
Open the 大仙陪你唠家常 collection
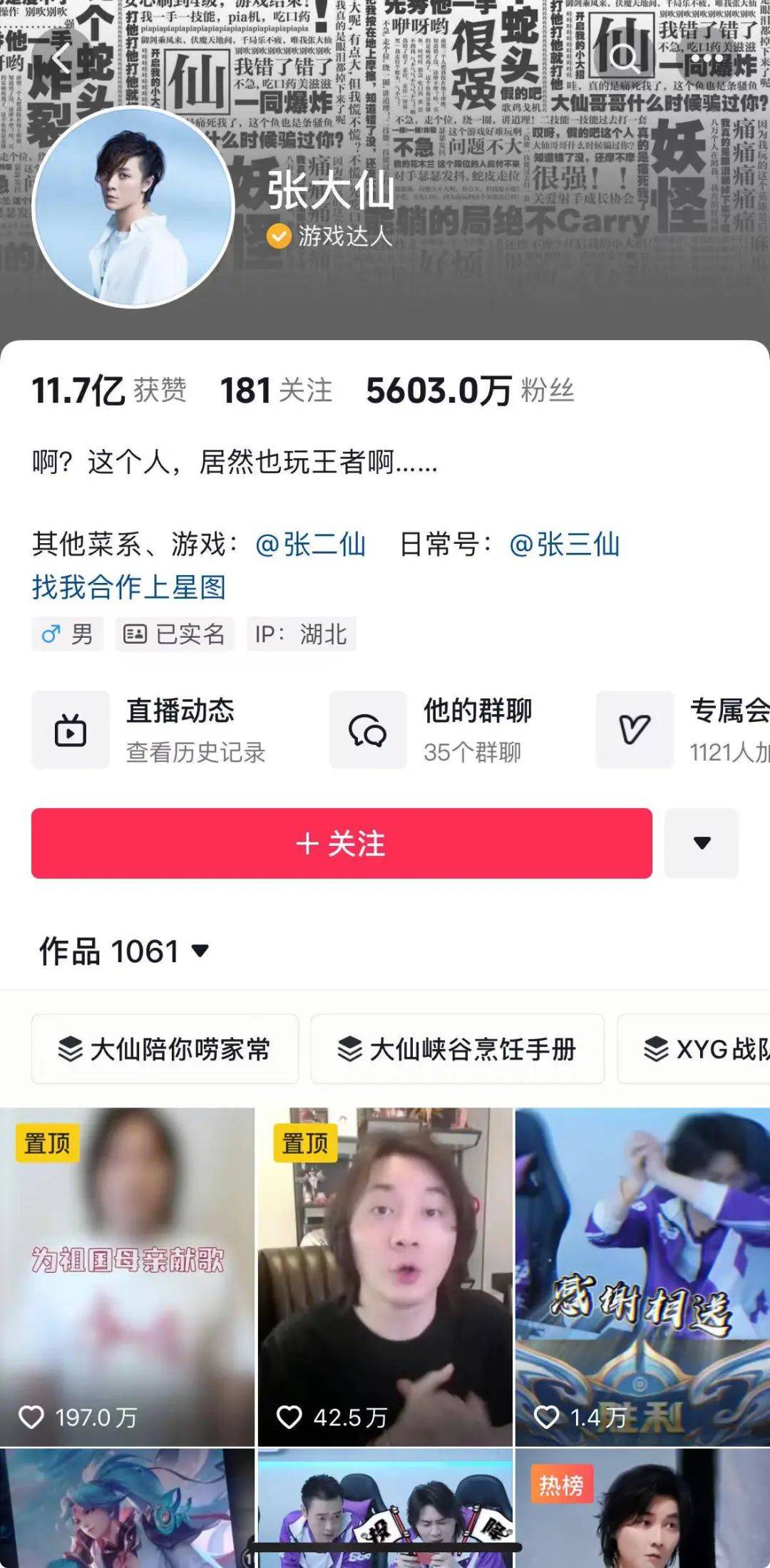pos(165,1049)
